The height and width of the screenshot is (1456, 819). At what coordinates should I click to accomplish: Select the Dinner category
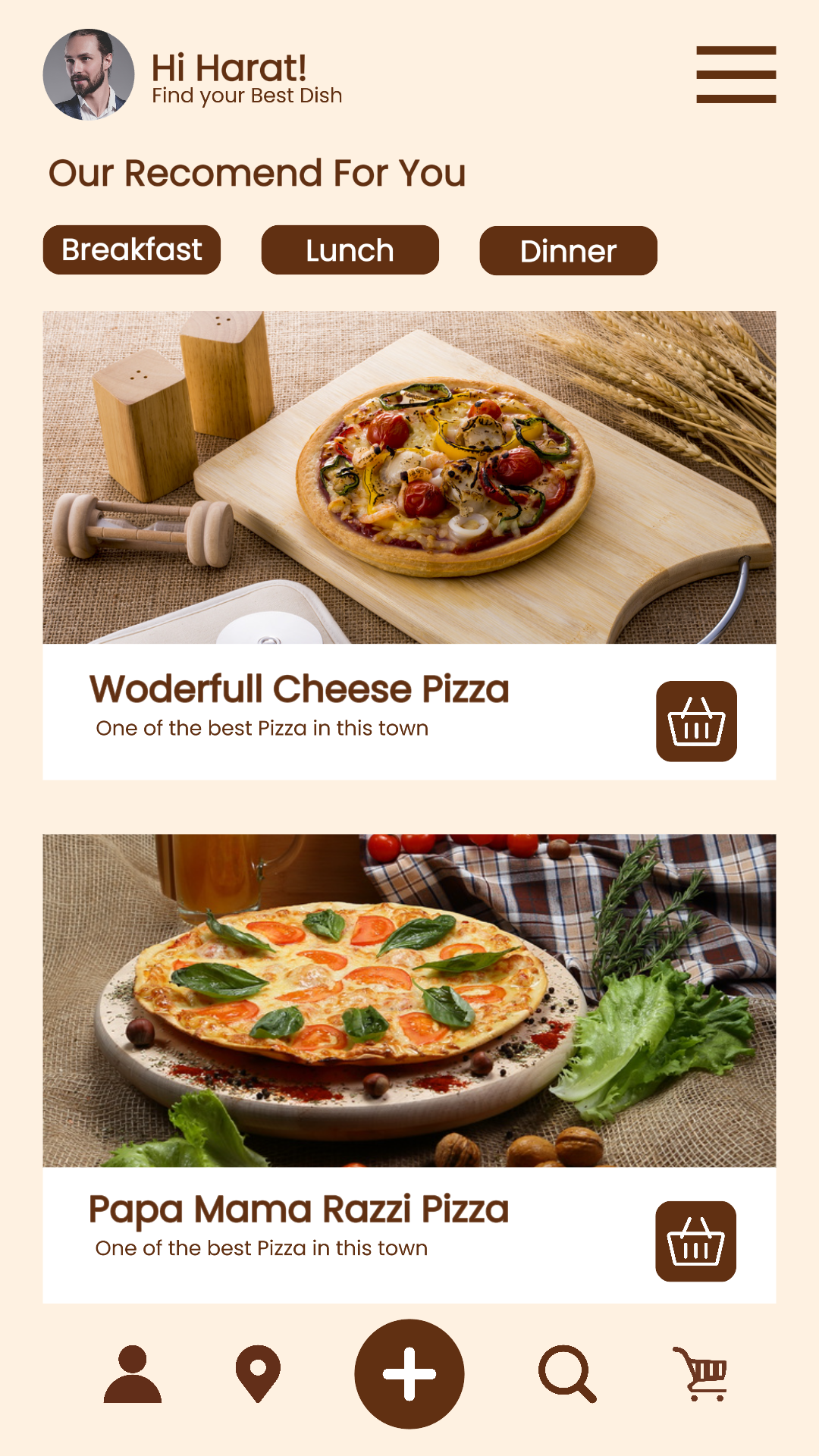point(568,251)
